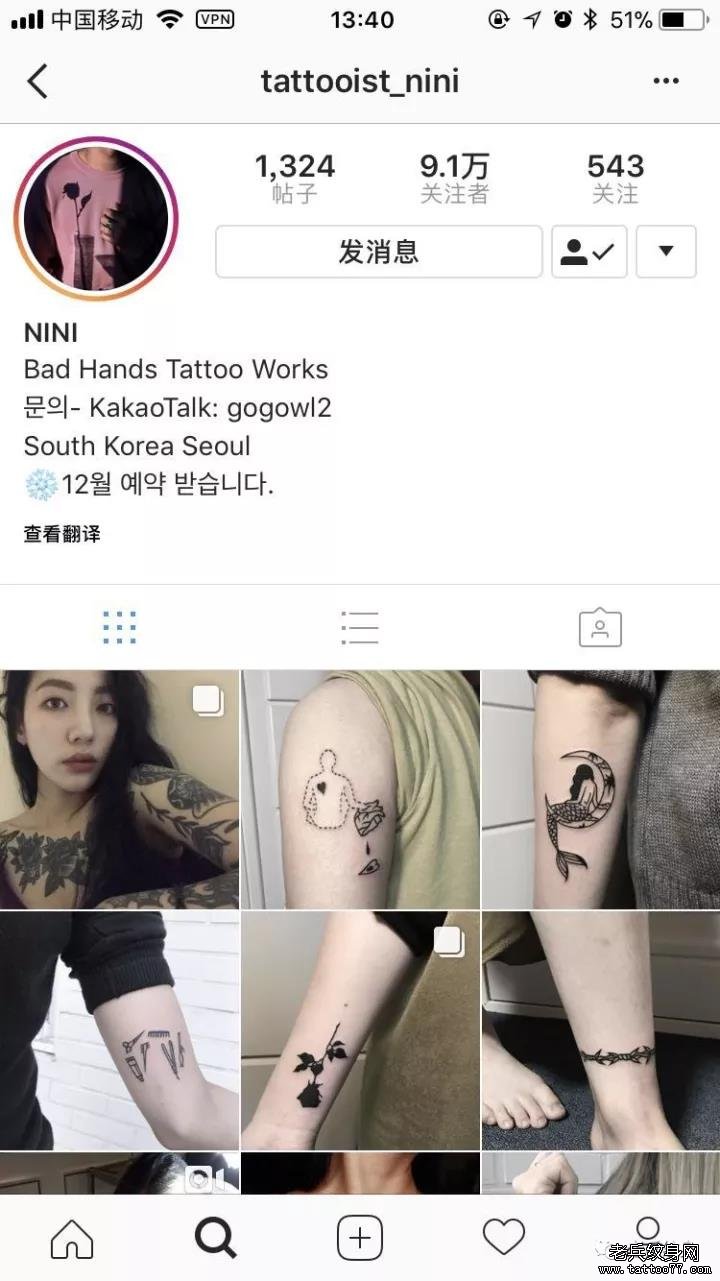Open the search and explore tab
Image resolution: width=720 pixels, height=1281 pixels.
(215, 1239)
